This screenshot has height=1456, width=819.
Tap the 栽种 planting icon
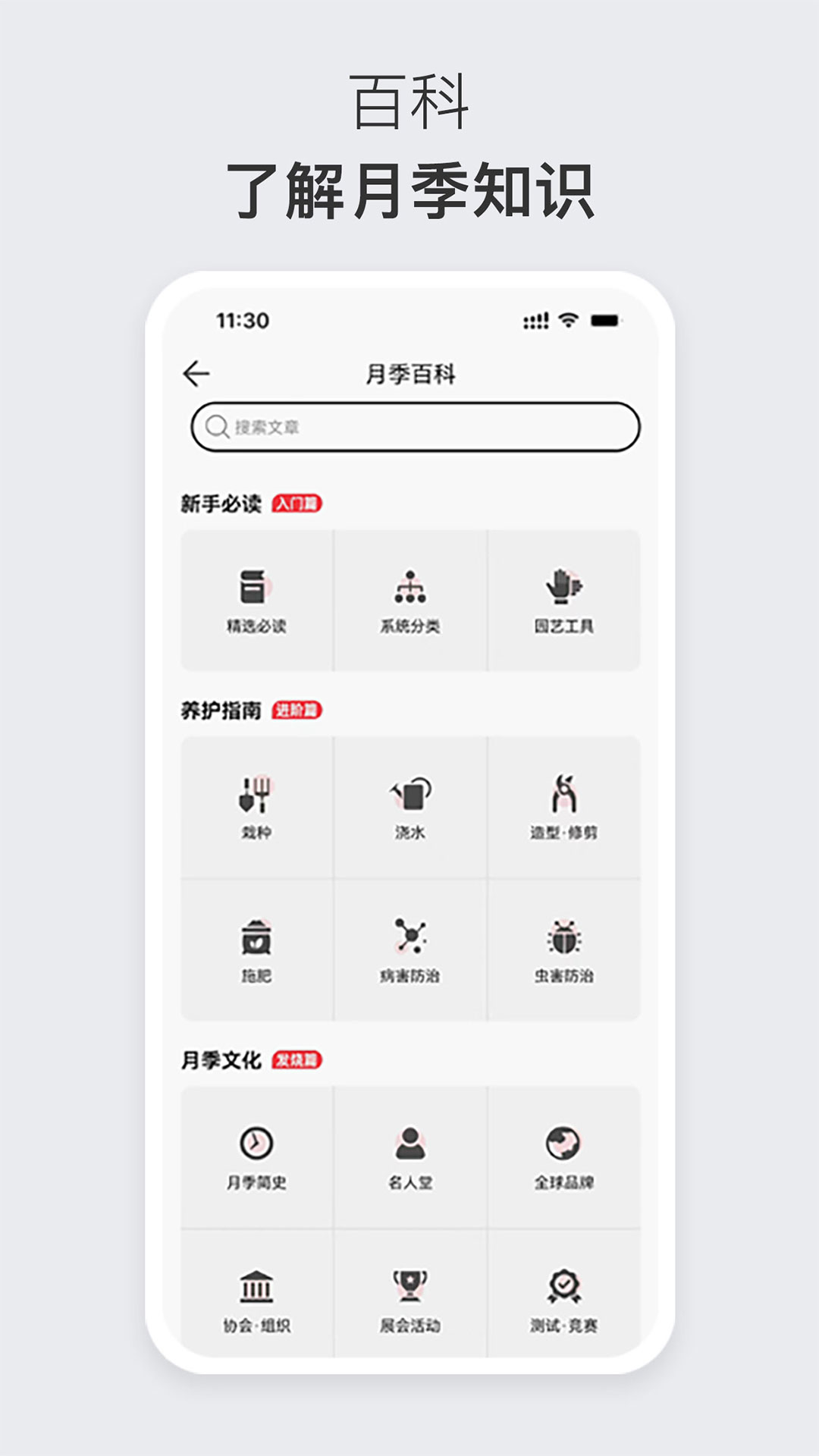pos(258,806)
